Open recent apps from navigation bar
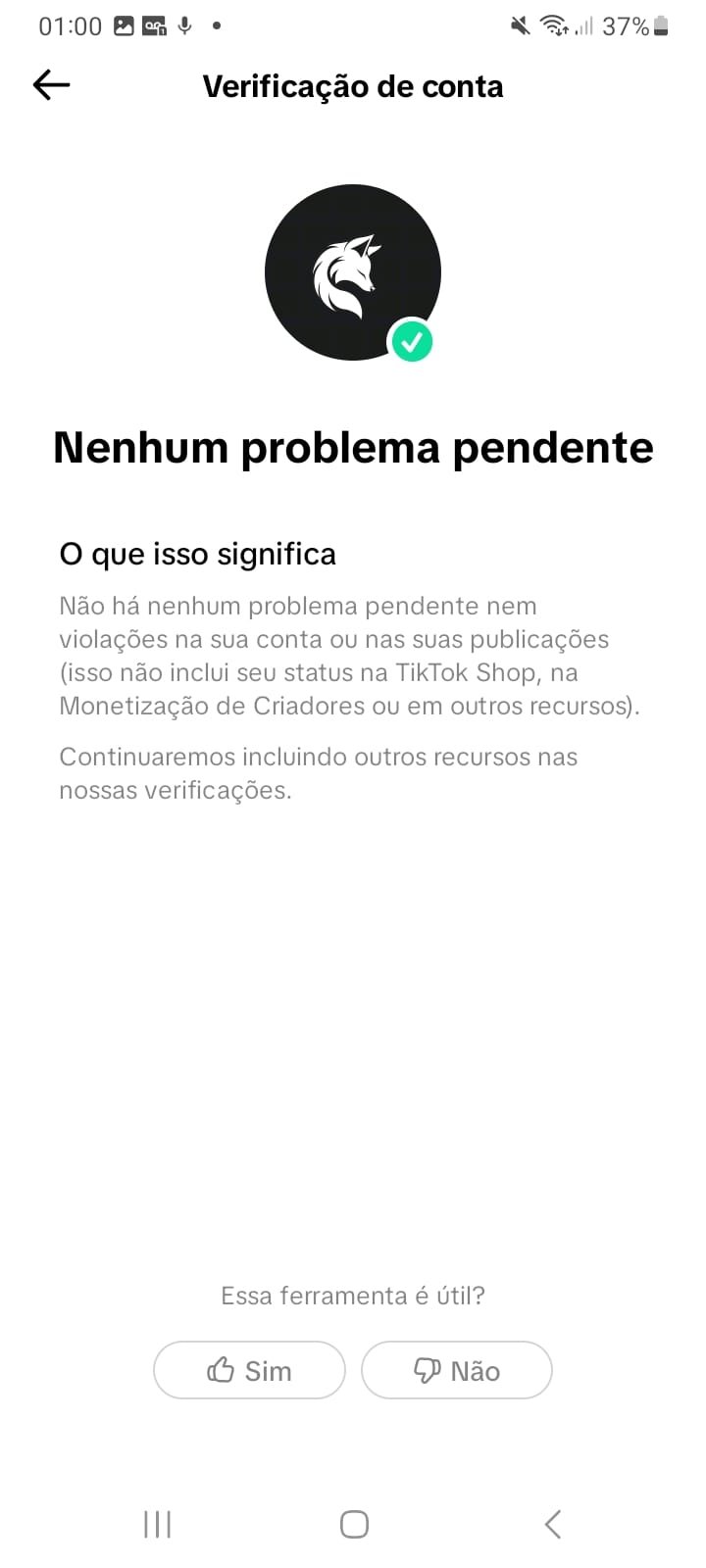The image size is (706, 1568). click(157, 1524)
